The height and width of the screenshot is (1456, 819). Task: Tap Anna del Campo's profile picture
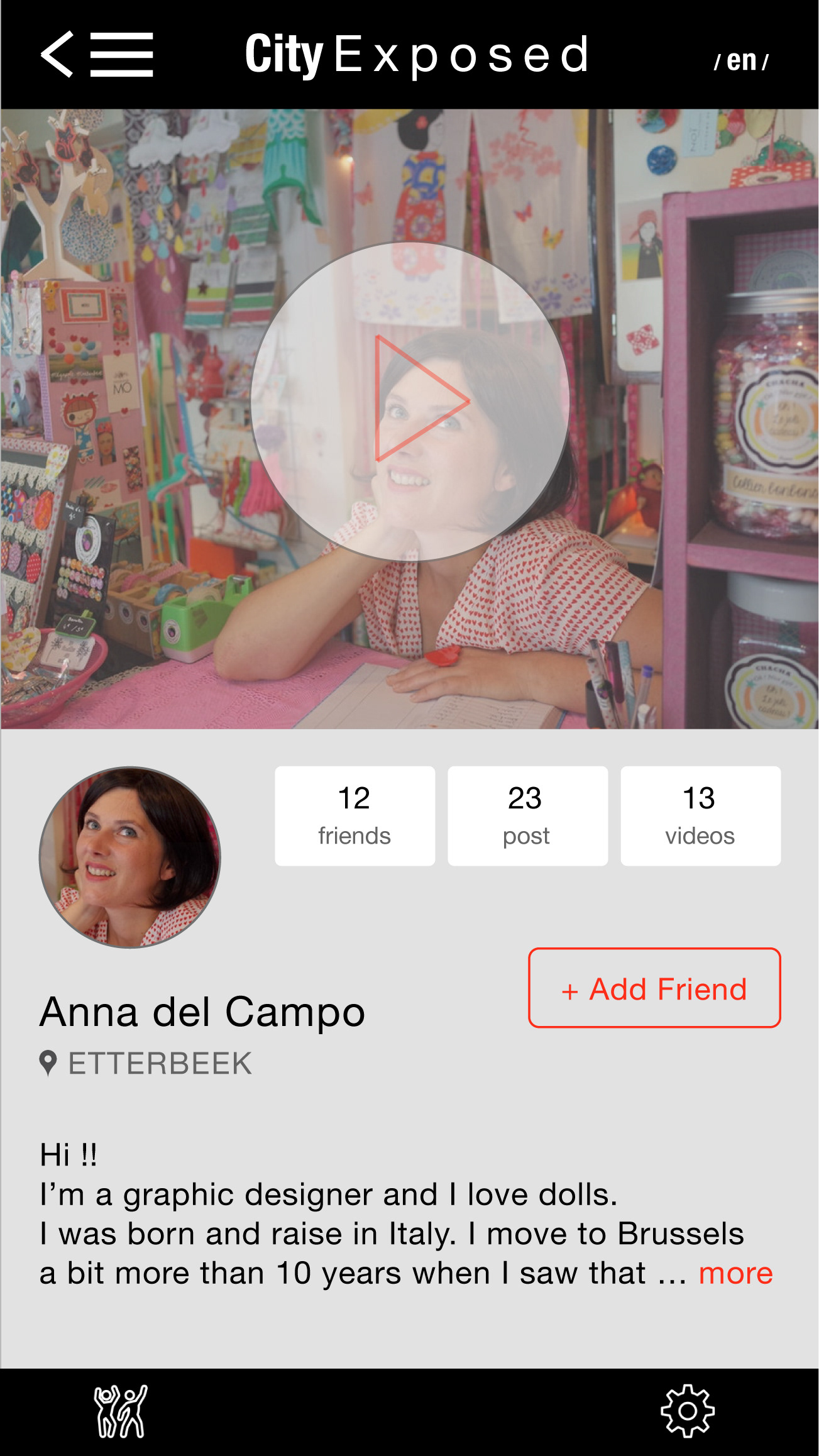coord(130,857)
